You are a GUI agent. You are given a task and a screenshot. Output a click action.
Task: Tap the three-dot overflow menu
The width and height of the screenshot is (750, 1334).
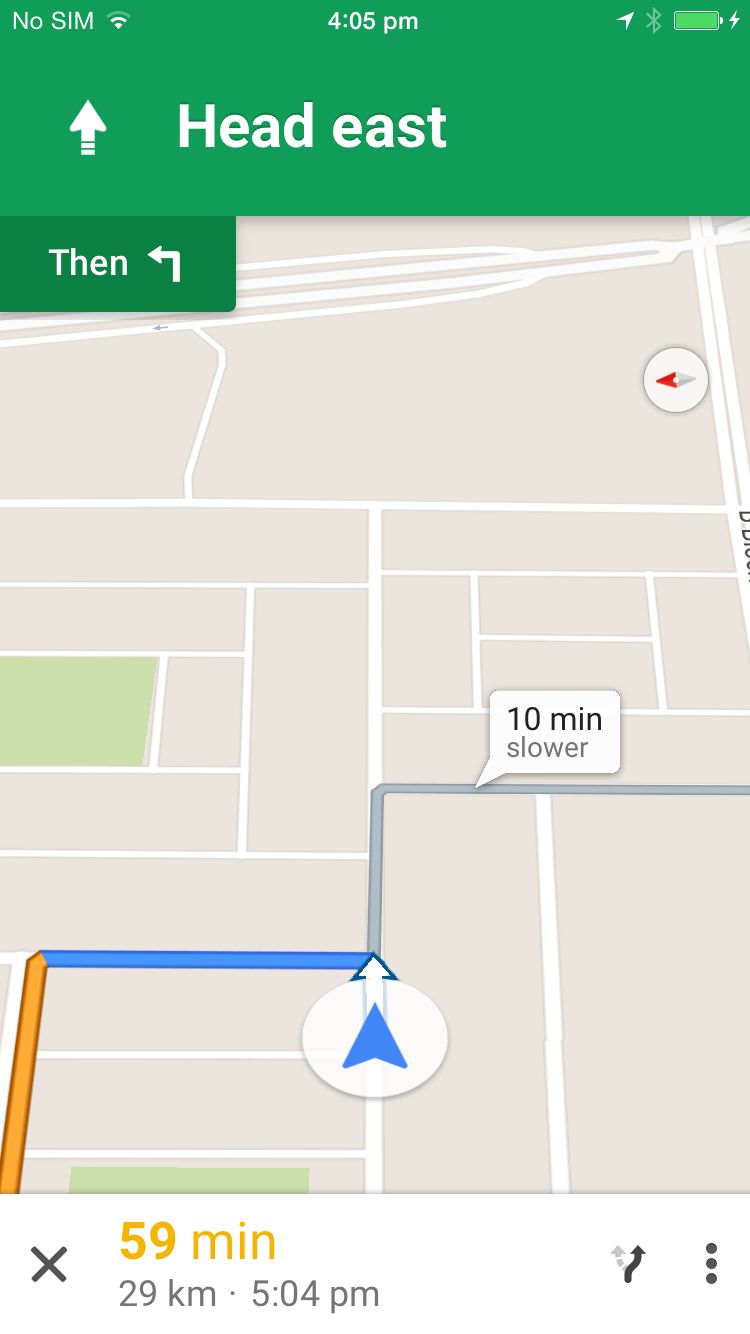pyautogui.click(x=710, y=1262)
